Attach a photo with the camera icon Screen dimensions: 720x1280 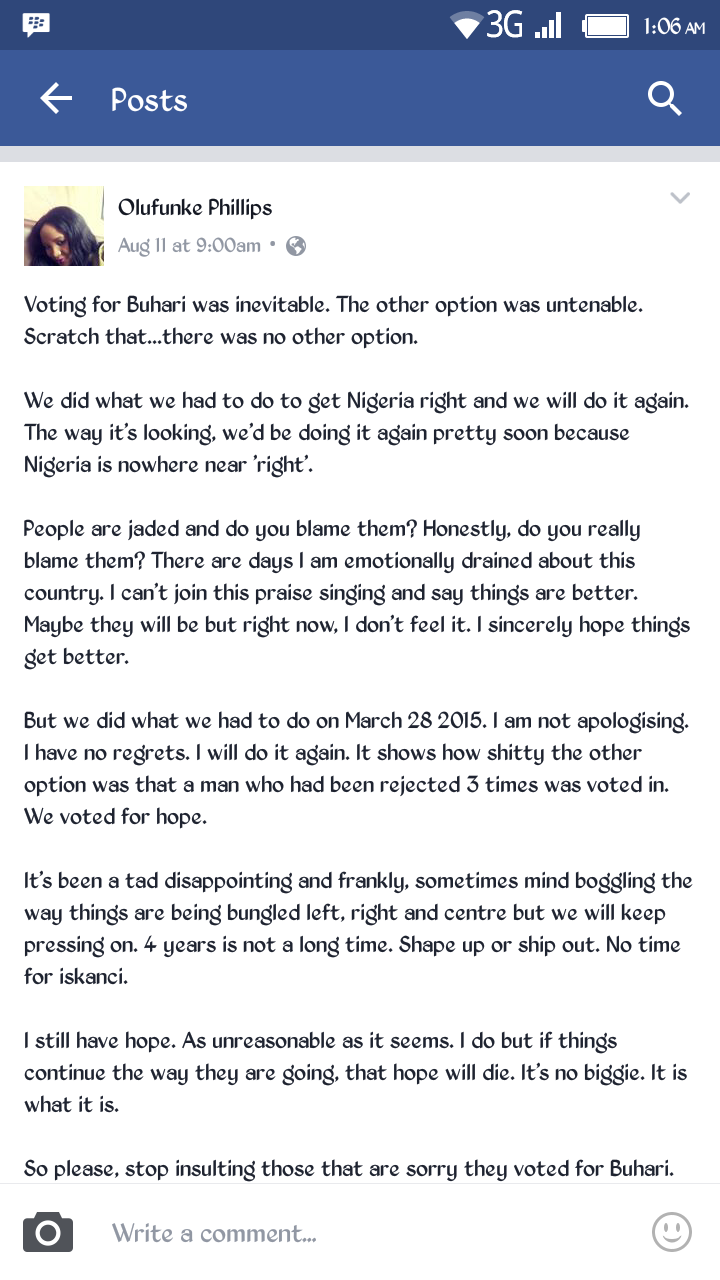48,1232
